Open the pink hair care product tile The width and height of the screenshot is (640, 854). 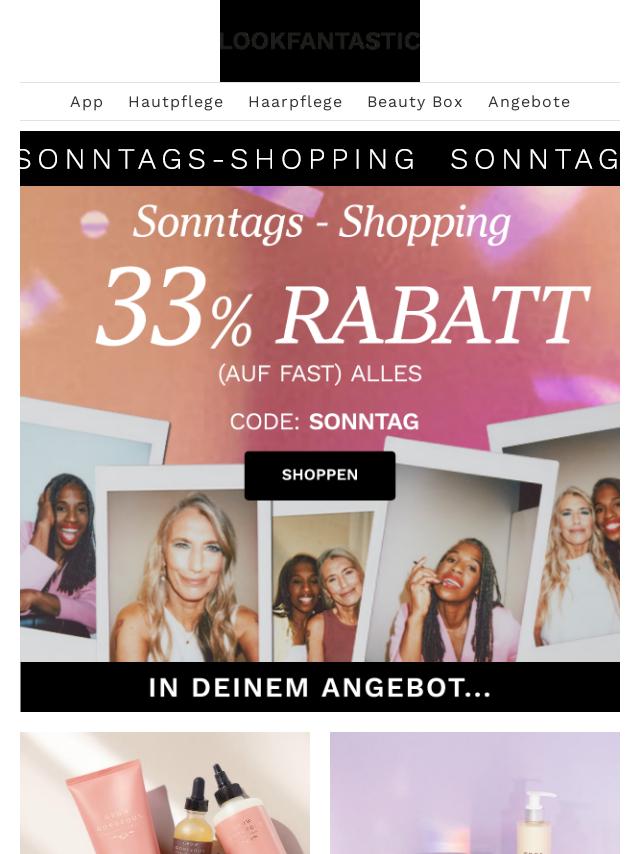coord(165,793)
